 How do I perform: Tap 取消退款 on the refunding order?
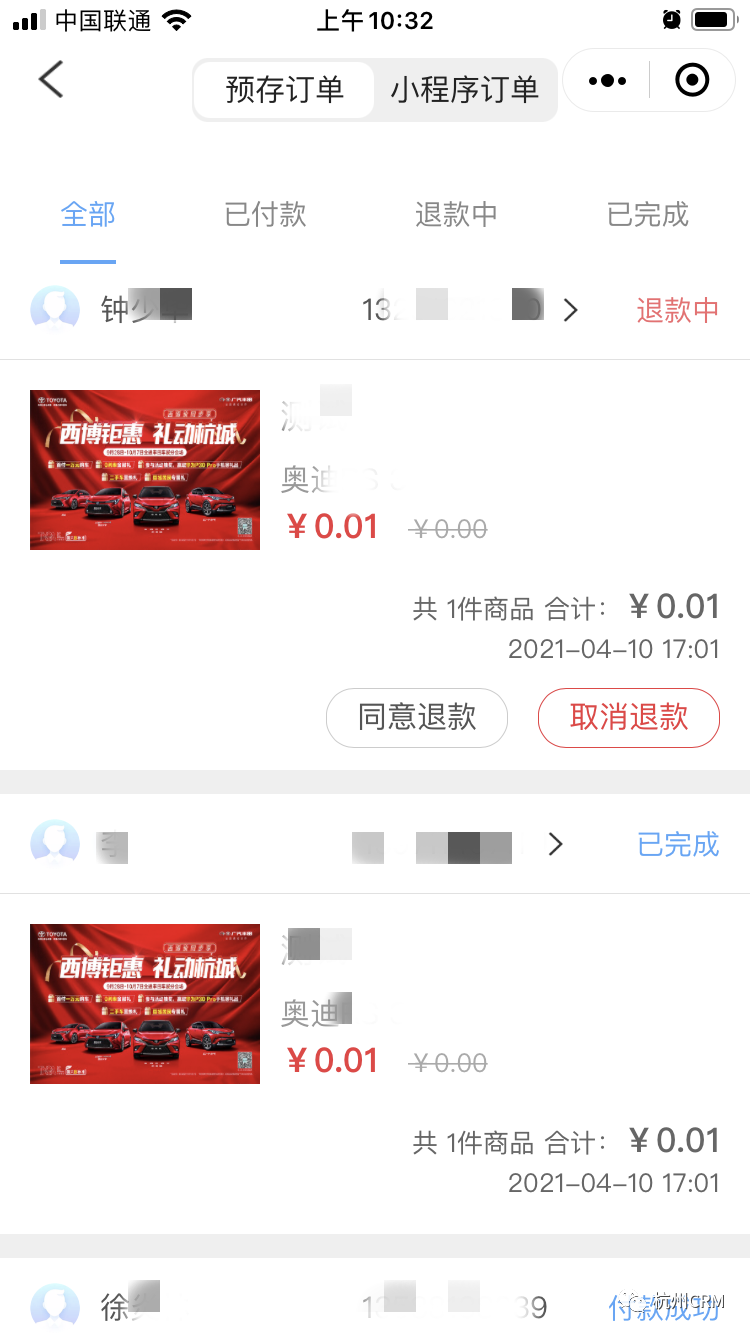click(x=629, y=717)
